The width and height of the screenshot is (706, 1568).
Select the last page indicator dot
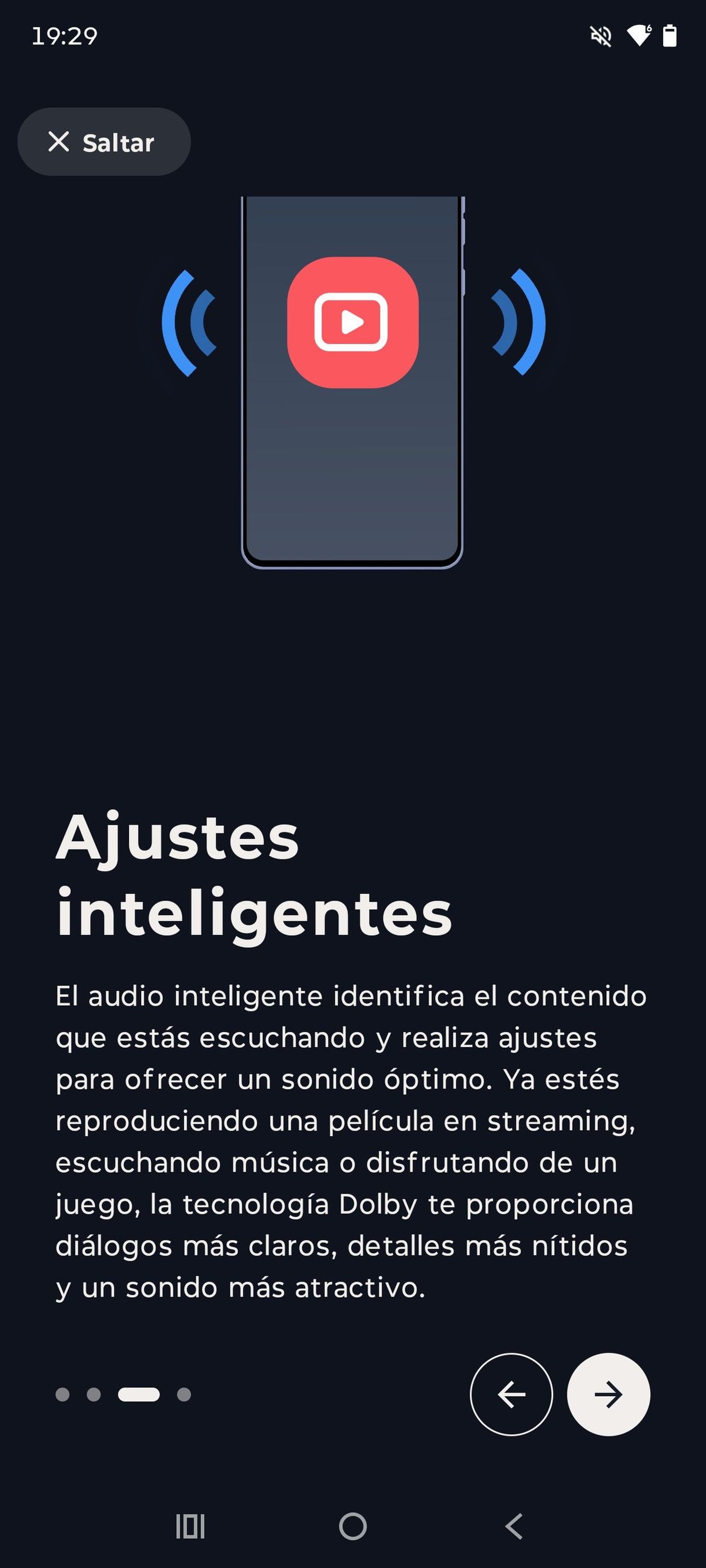pyautogui.click(x=183, y=1395)
